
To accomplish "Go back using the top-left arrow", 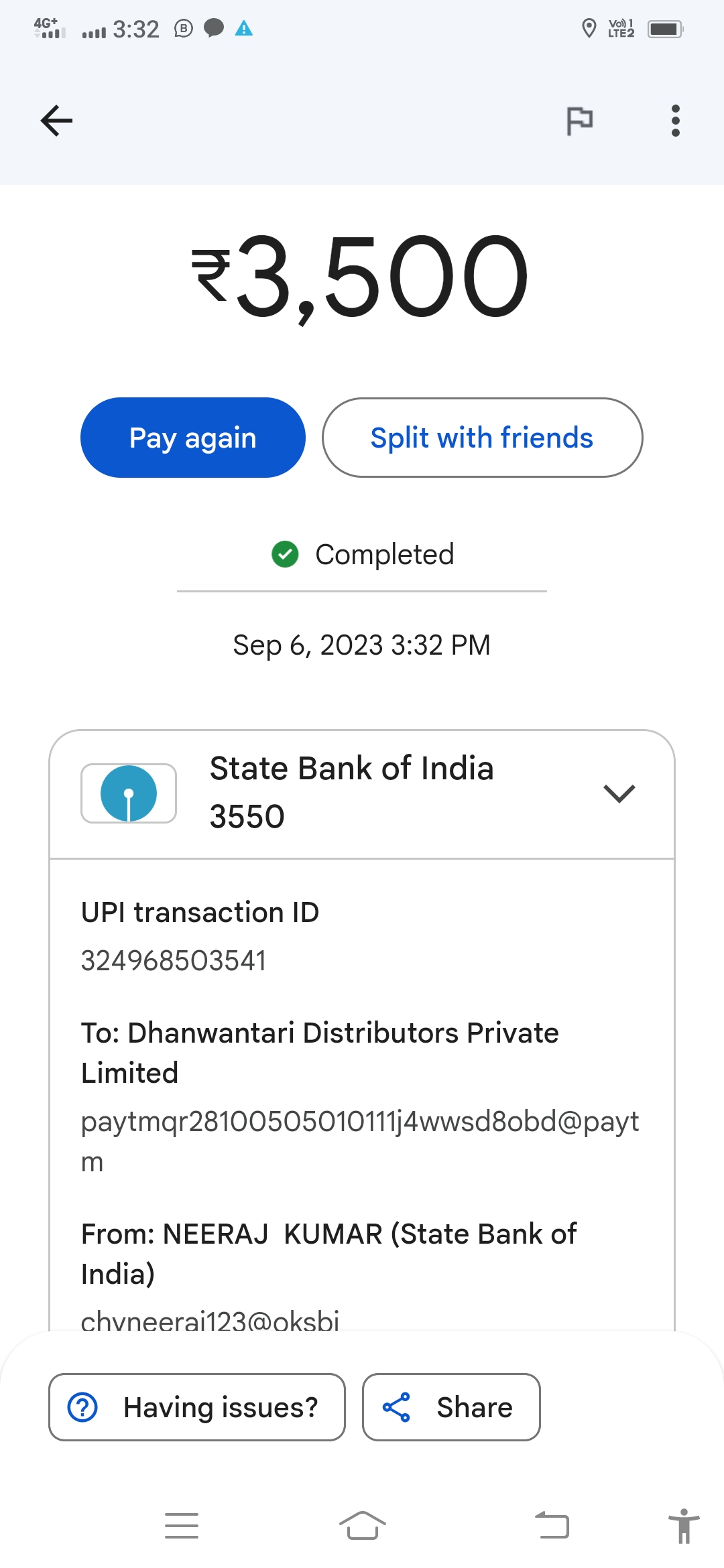I will click(56, 121).
